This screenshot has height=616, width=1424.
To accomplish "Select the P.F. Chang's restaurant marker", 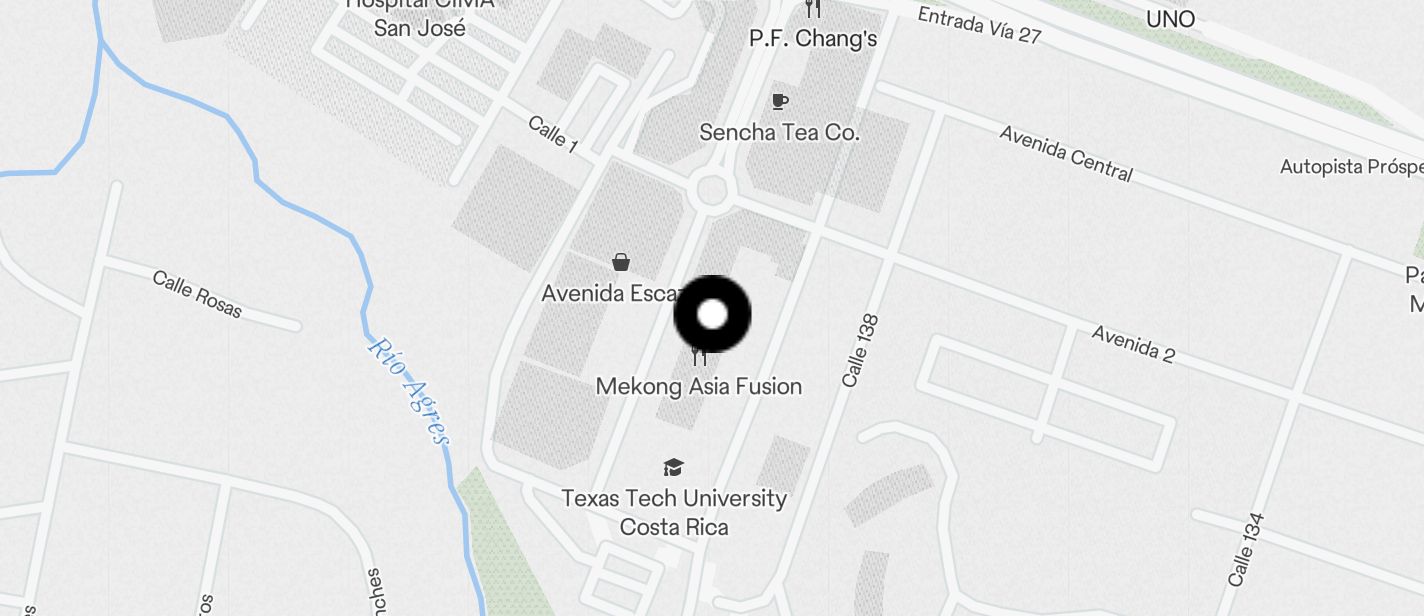I will pos(813,10).
